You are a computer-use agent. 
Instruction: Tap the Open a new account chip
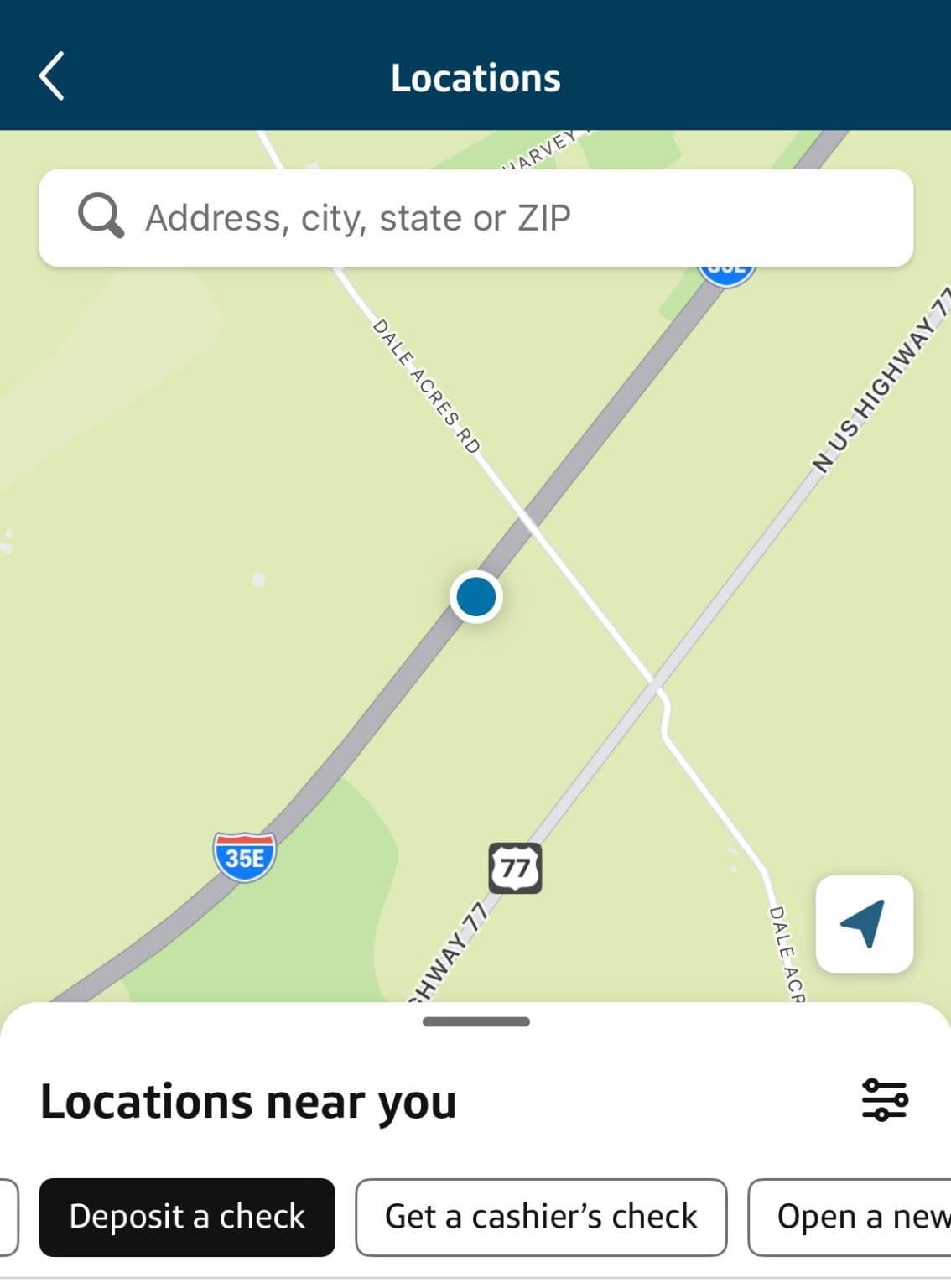[x=862, y=1217]
